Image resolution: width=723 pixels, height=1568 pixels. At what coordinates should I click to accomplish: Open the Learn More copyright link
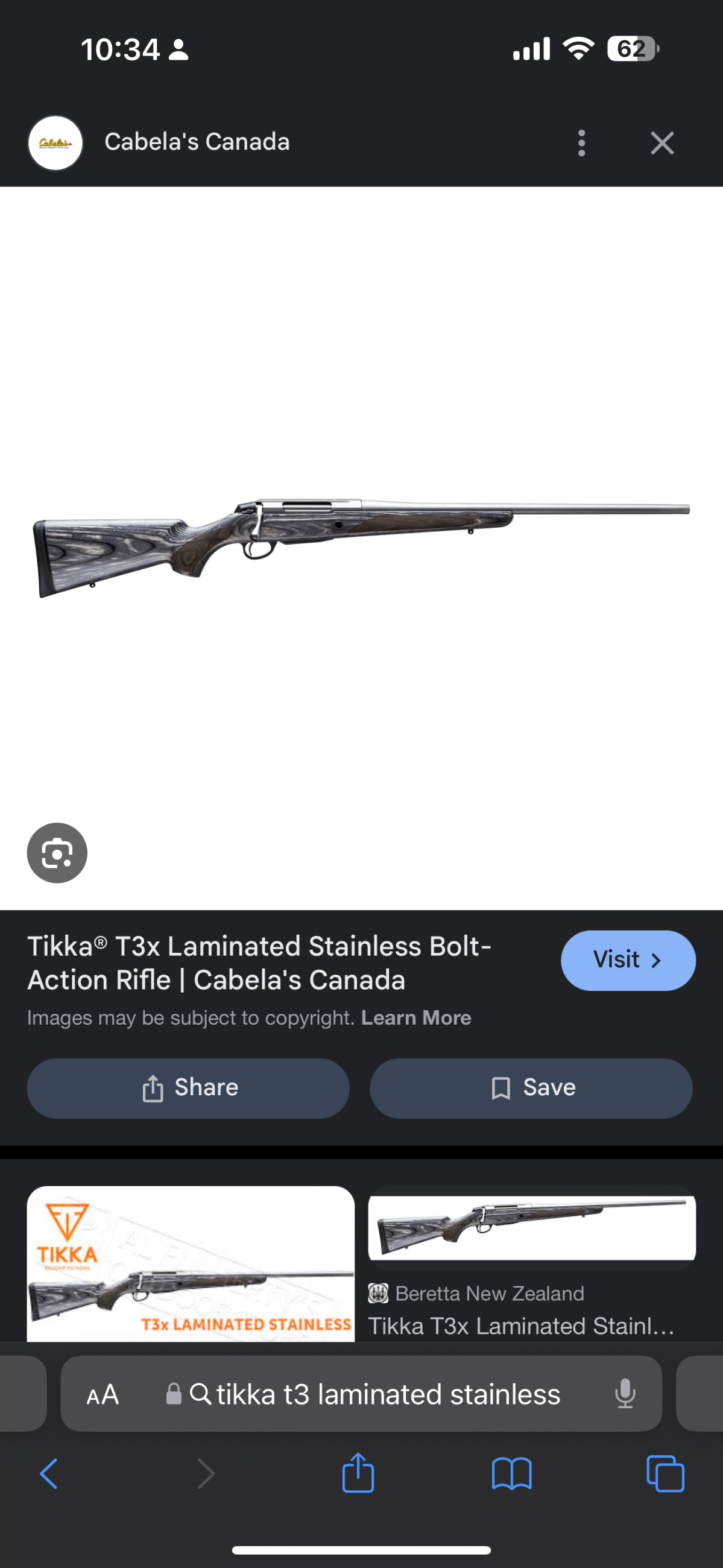[x=415, y=1017]
